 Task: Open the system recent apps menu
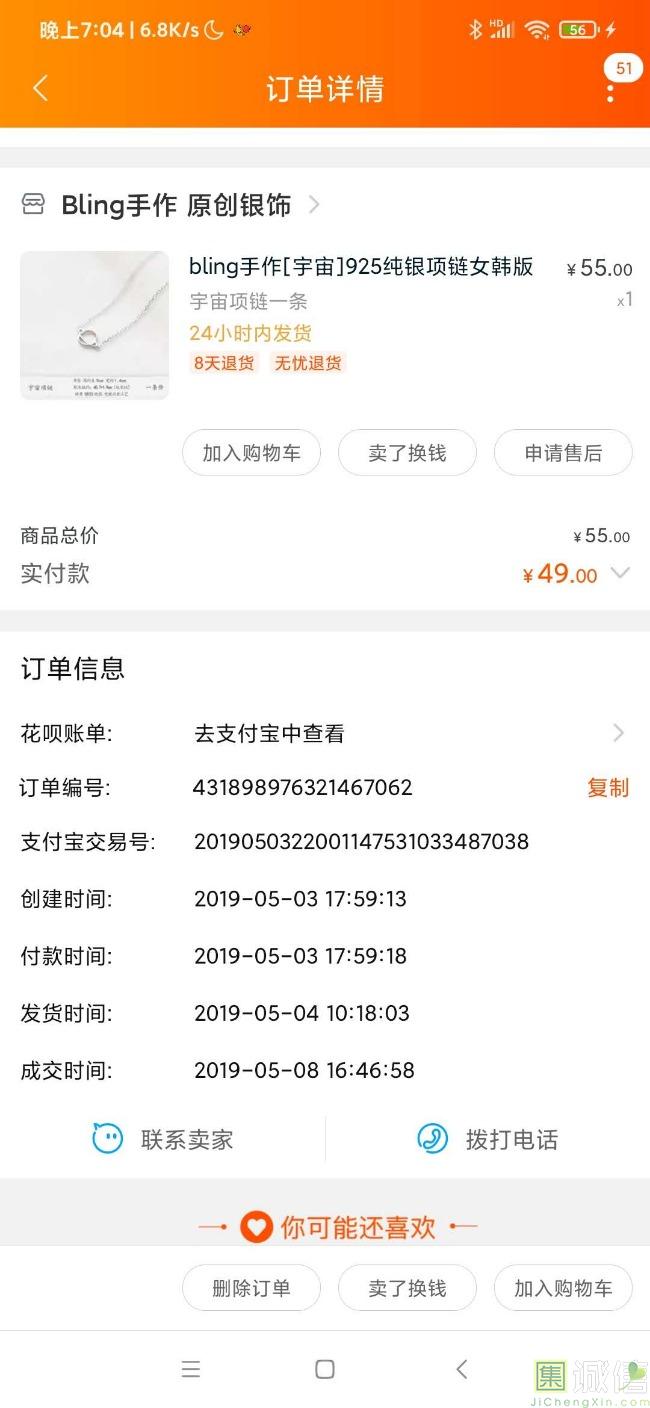[191, 1369]
